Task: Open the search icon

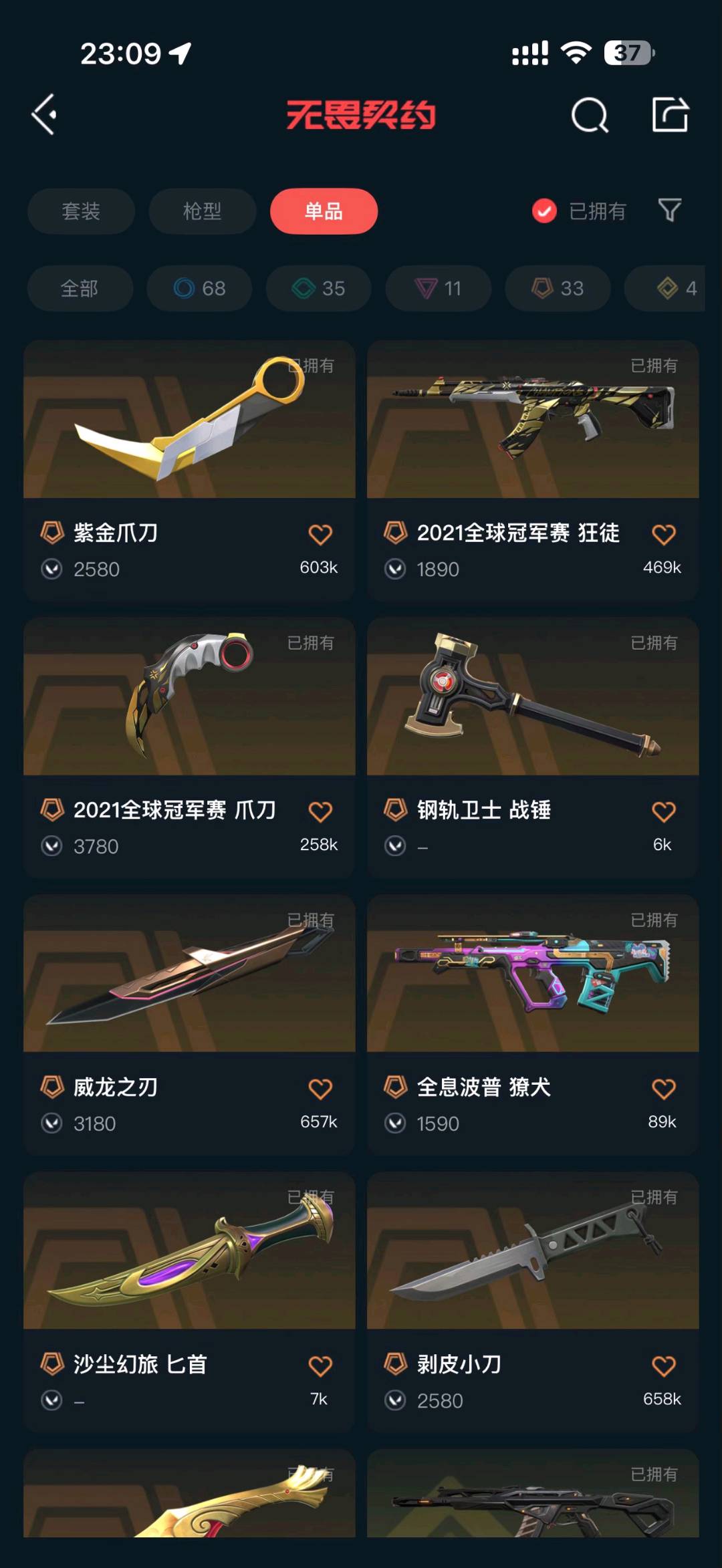Action: 590,116
